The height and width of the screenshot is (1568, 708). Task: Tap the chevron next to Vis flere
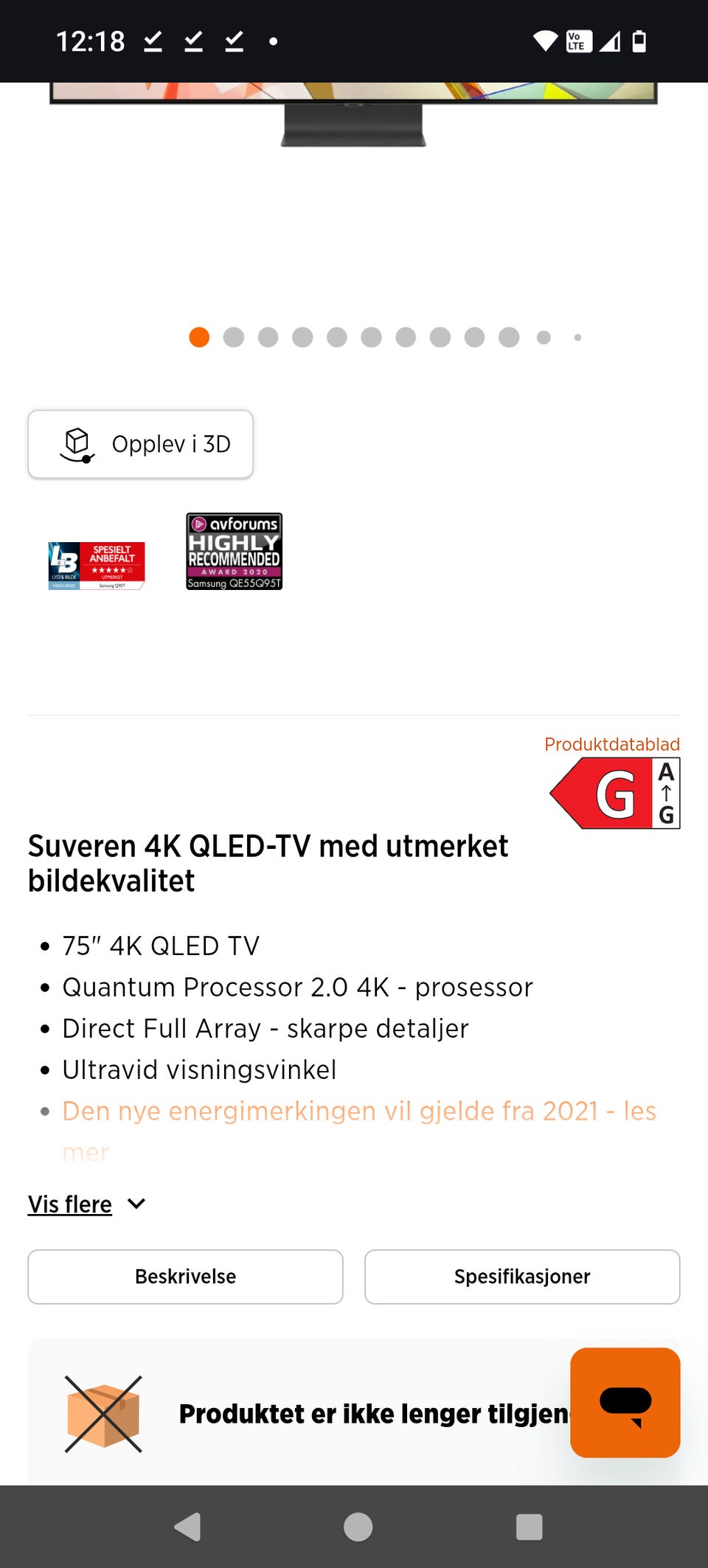[136, 1203]
